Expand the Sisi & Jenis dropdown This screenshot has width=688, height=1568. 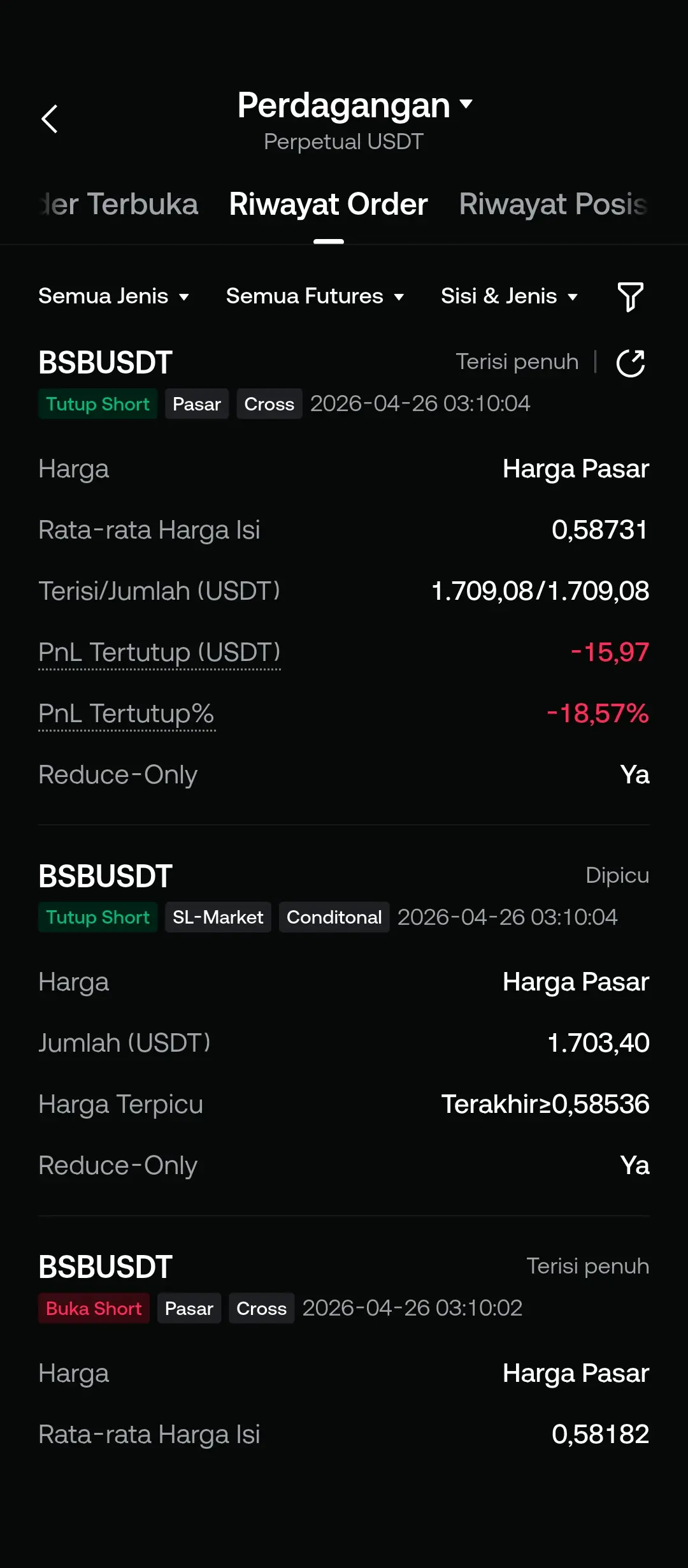[x=509, y=296]
